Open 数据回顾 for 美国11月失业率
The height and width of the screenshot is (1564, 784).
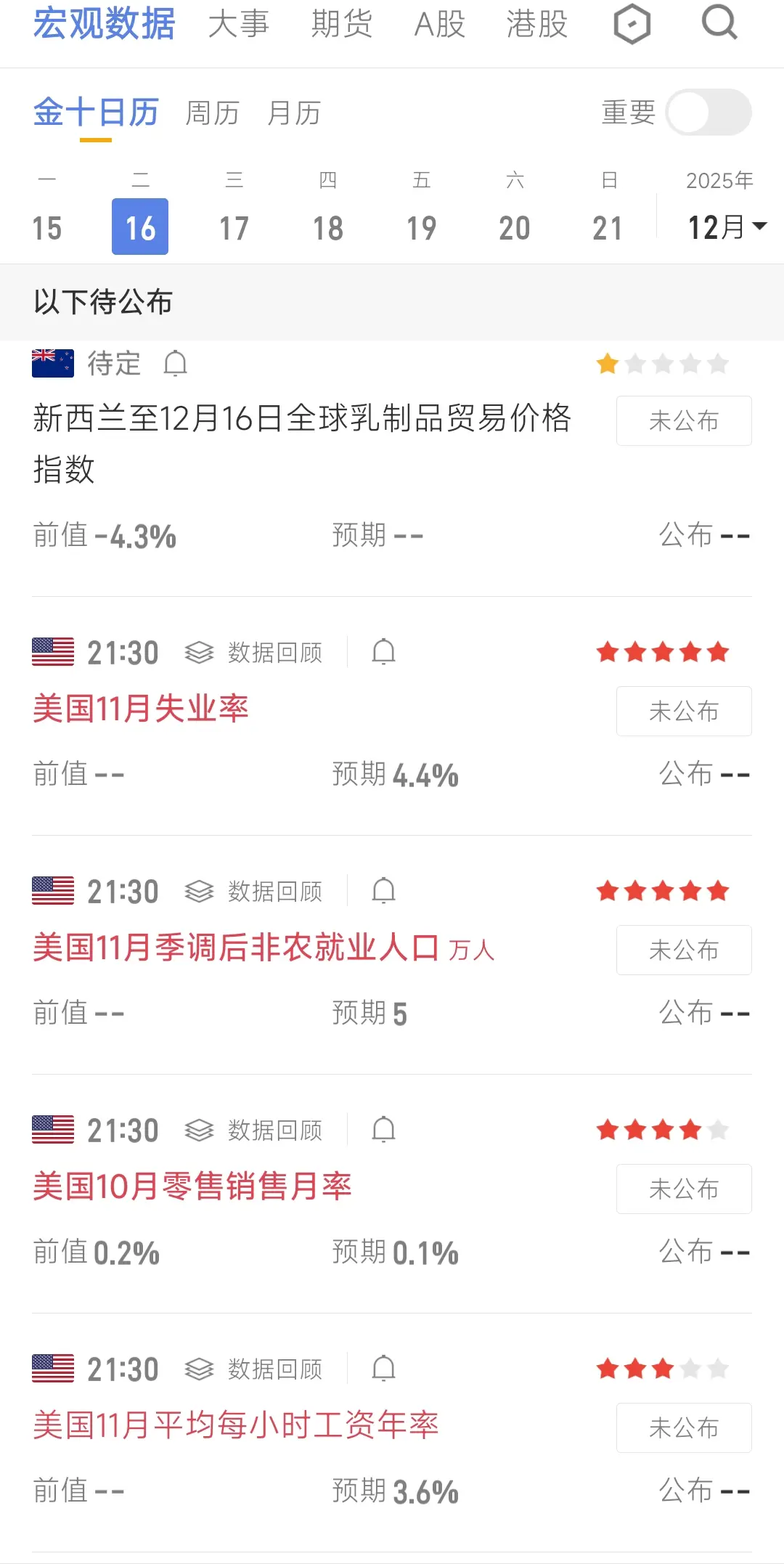tap(254, 653)
